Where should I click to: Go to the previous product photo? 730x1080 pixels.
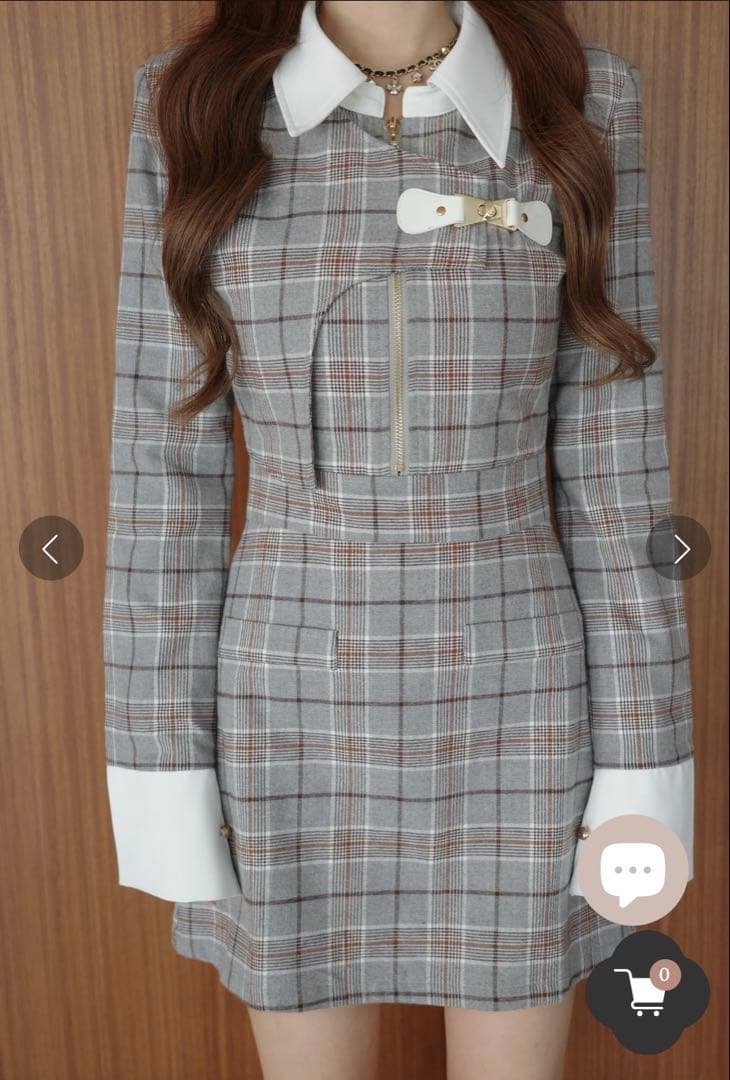(x=51, y=548)
